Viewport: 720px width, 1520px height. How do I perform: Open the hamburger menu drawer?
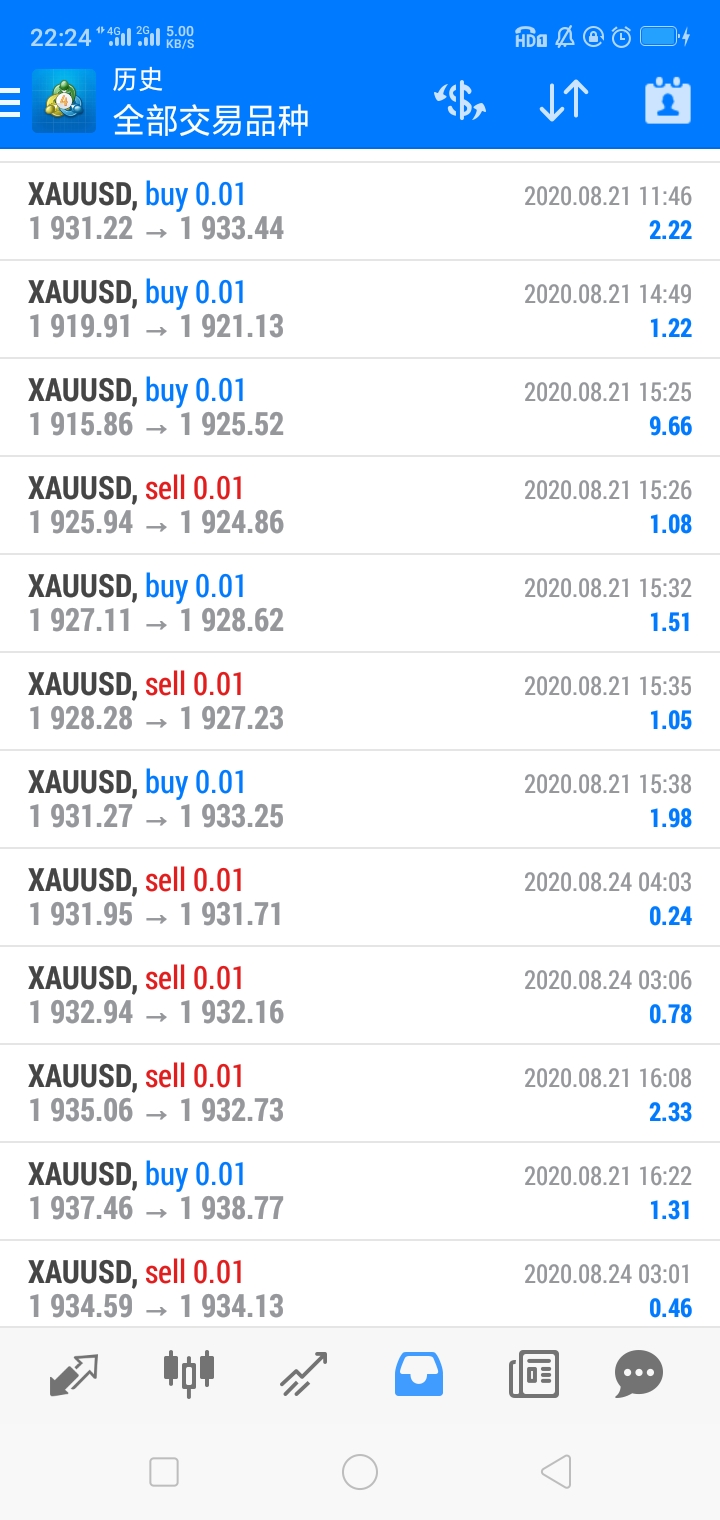click(9, 101)
